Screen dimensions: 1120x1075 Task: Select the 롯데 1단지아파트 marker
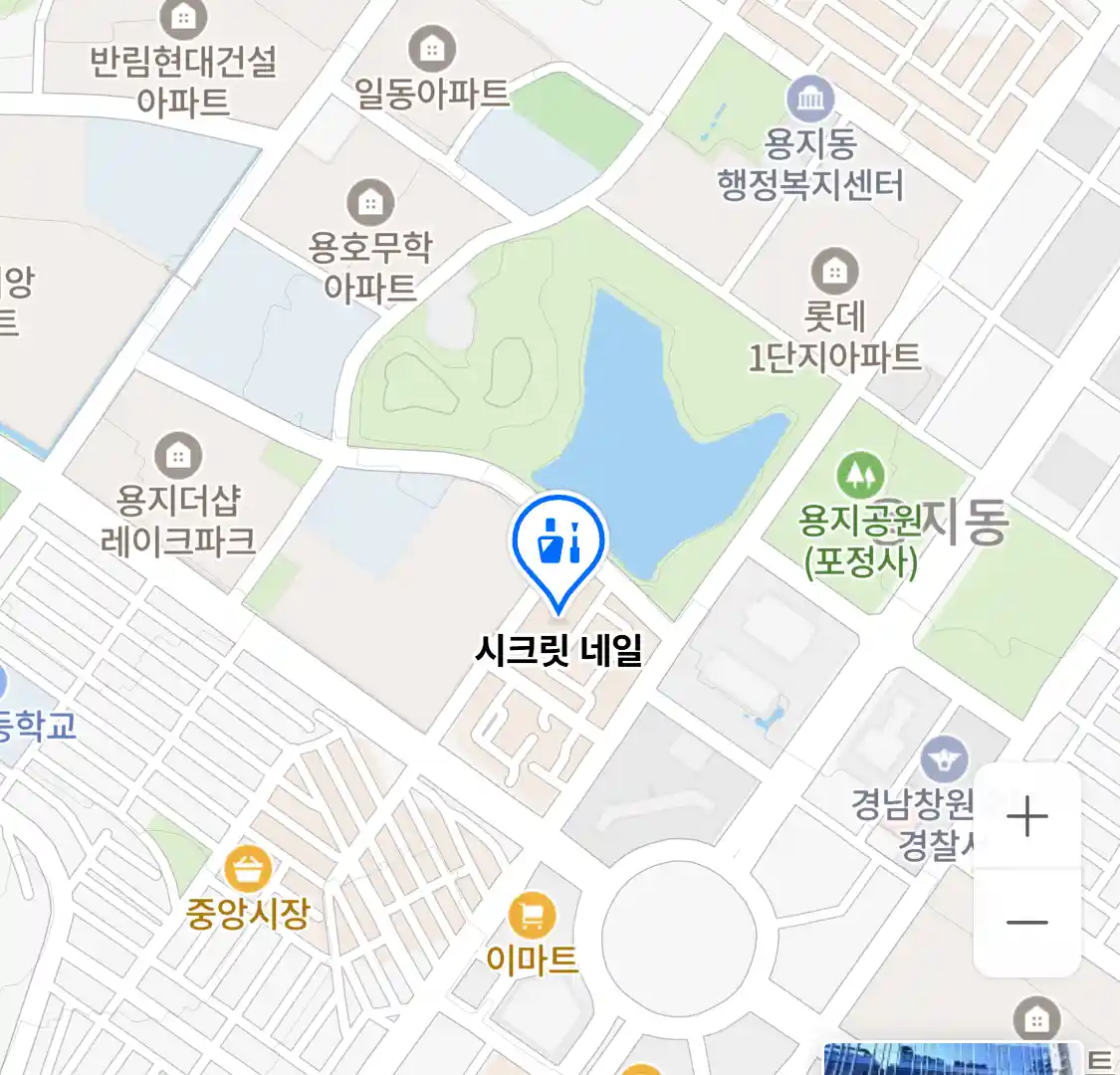834,272
